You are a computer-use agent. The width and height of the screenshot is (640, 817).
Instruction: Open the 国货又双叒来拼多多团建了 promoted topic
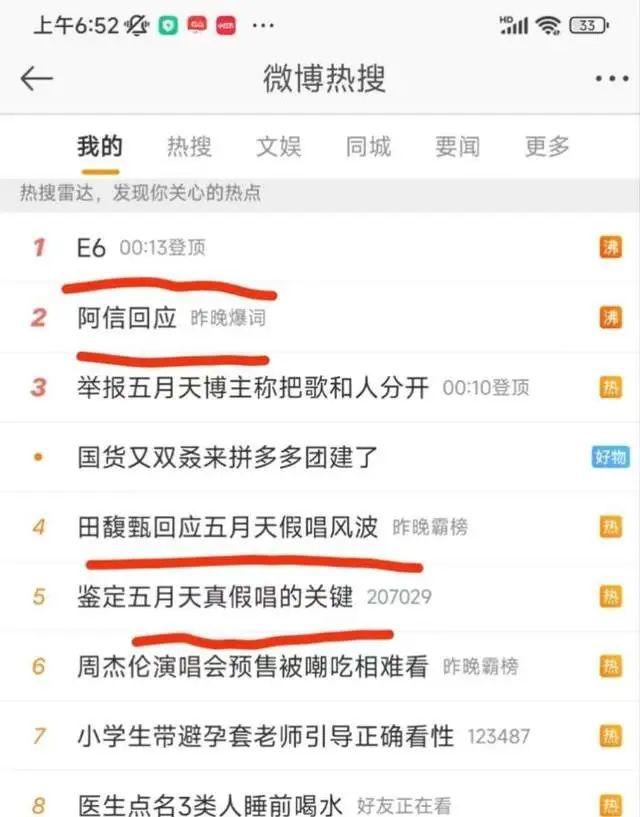coord(228,457)
